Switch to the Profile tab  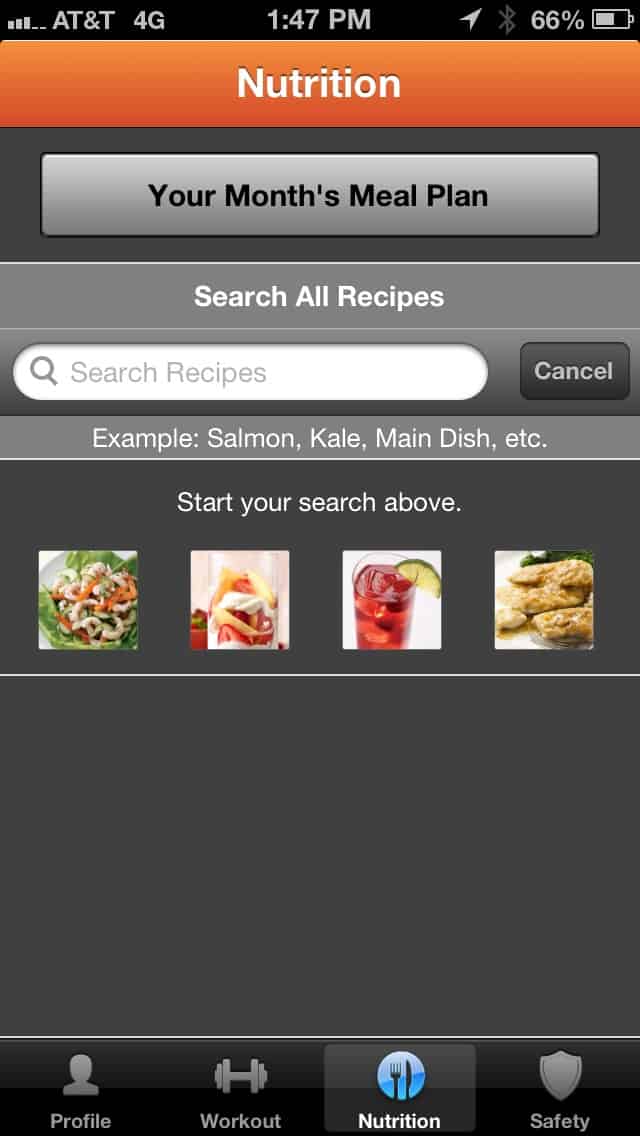pyautogui.click(x=80, y=1089)
